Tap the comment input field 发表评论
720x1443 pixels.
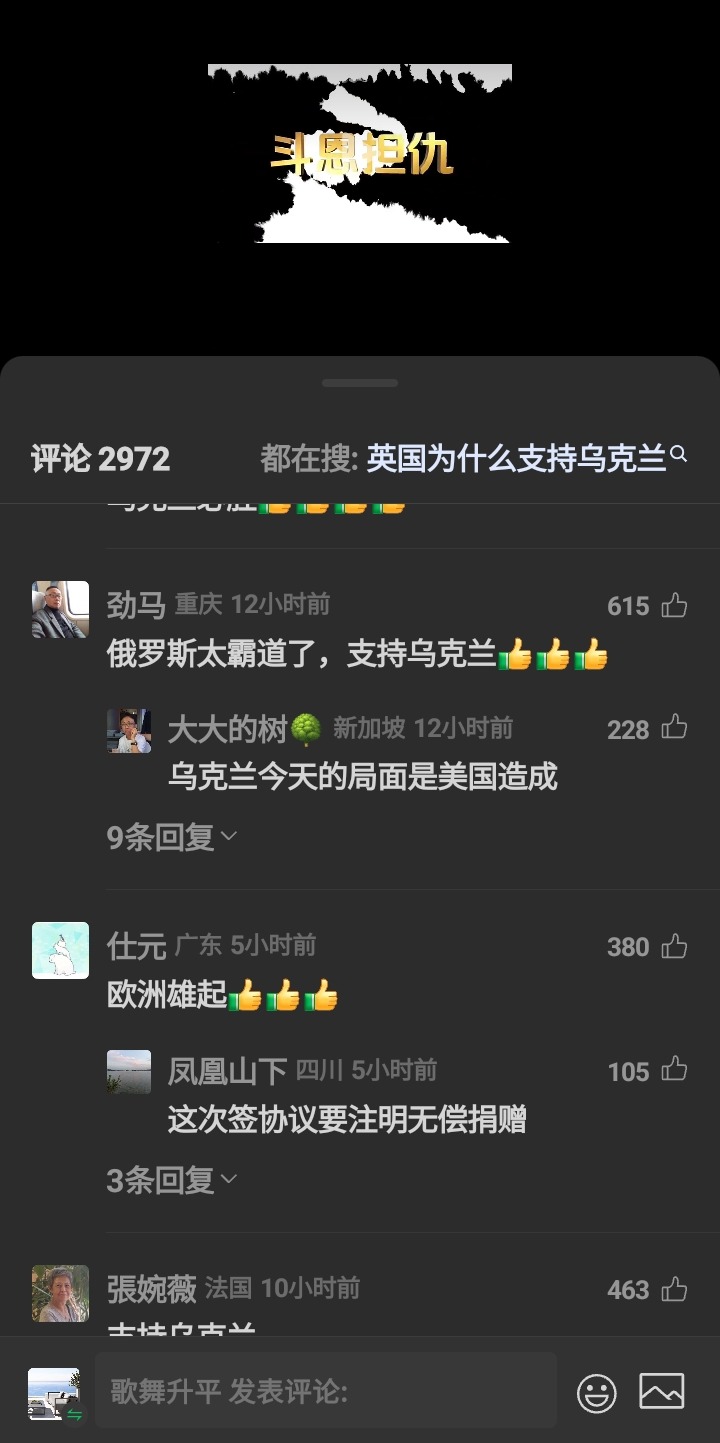[x=325, y=1390]
